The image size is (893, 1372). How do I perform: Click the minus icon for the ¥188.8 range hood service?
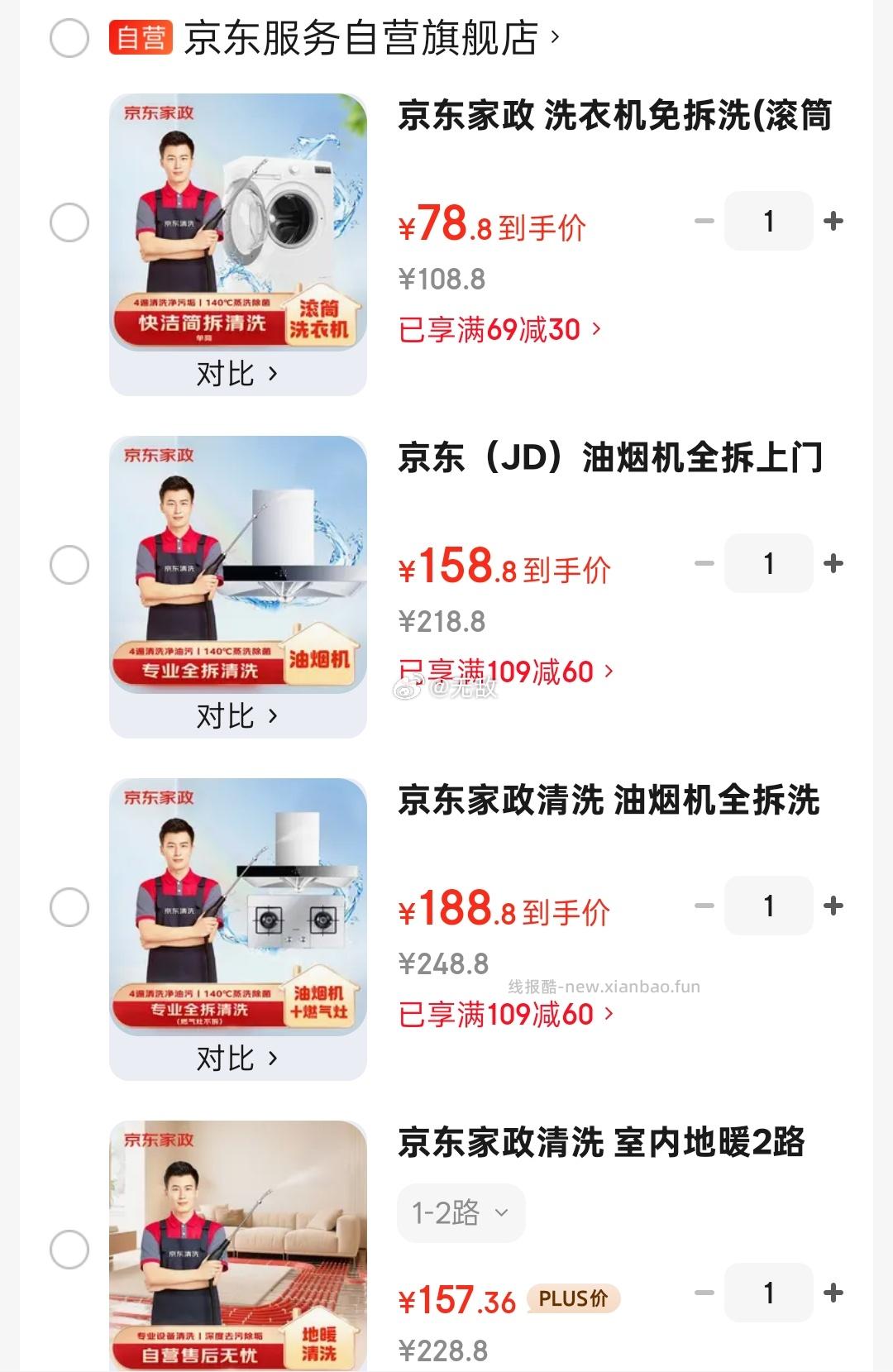704,906
